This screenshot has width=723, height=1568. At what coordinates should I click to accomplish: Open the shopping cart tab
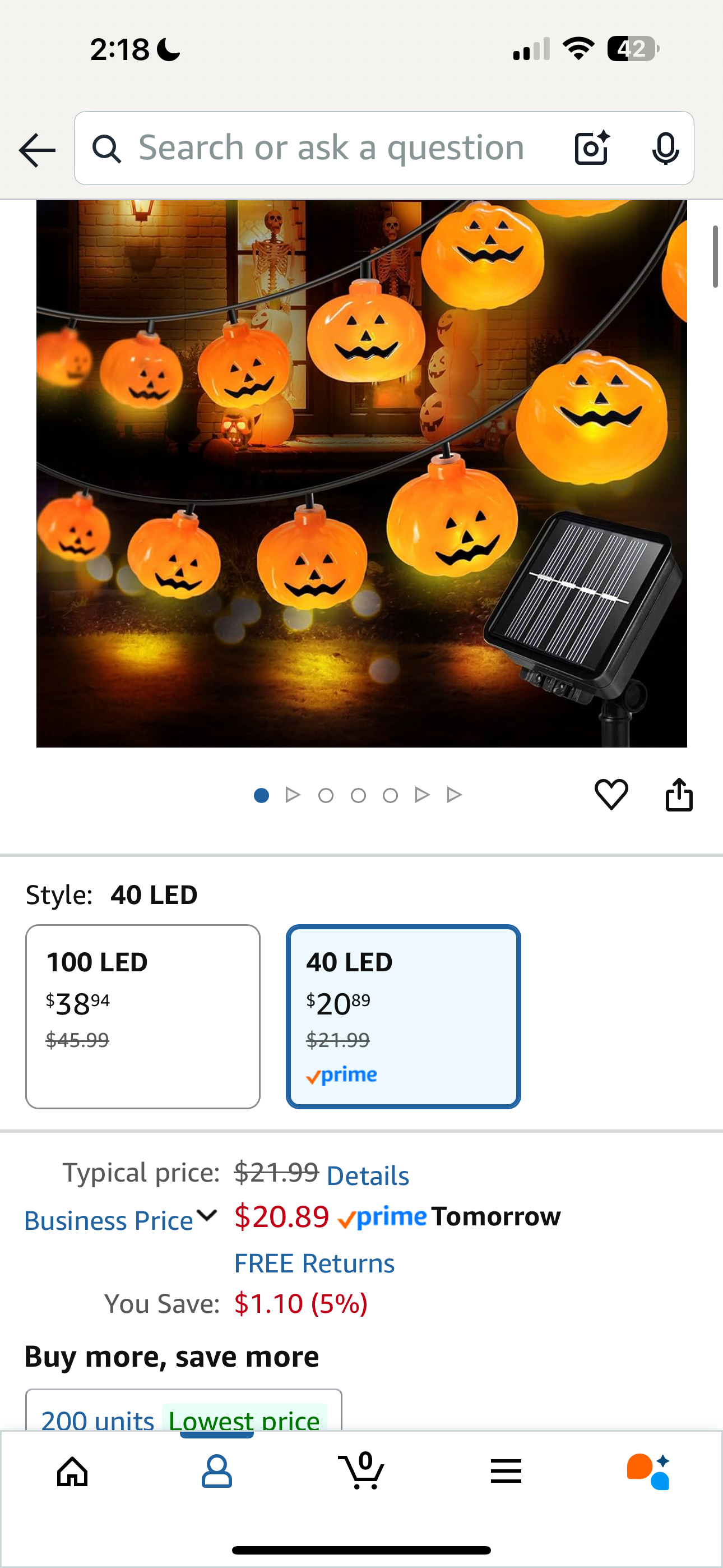pyautogui.click(x=361, y=1472)
